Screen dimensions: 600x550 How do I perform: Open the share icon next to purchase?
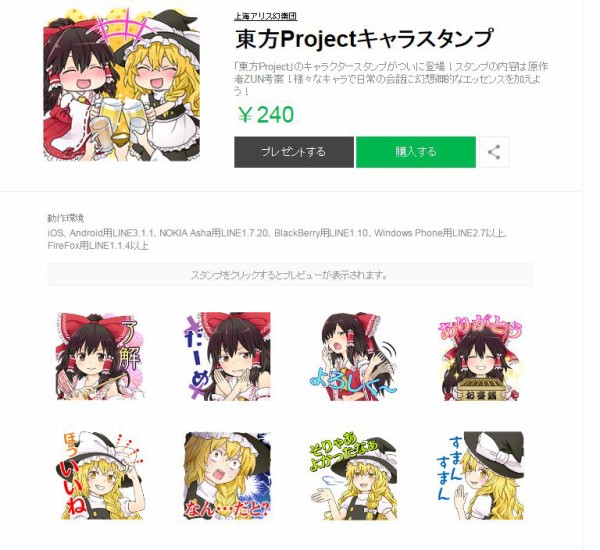click(494, 152)
